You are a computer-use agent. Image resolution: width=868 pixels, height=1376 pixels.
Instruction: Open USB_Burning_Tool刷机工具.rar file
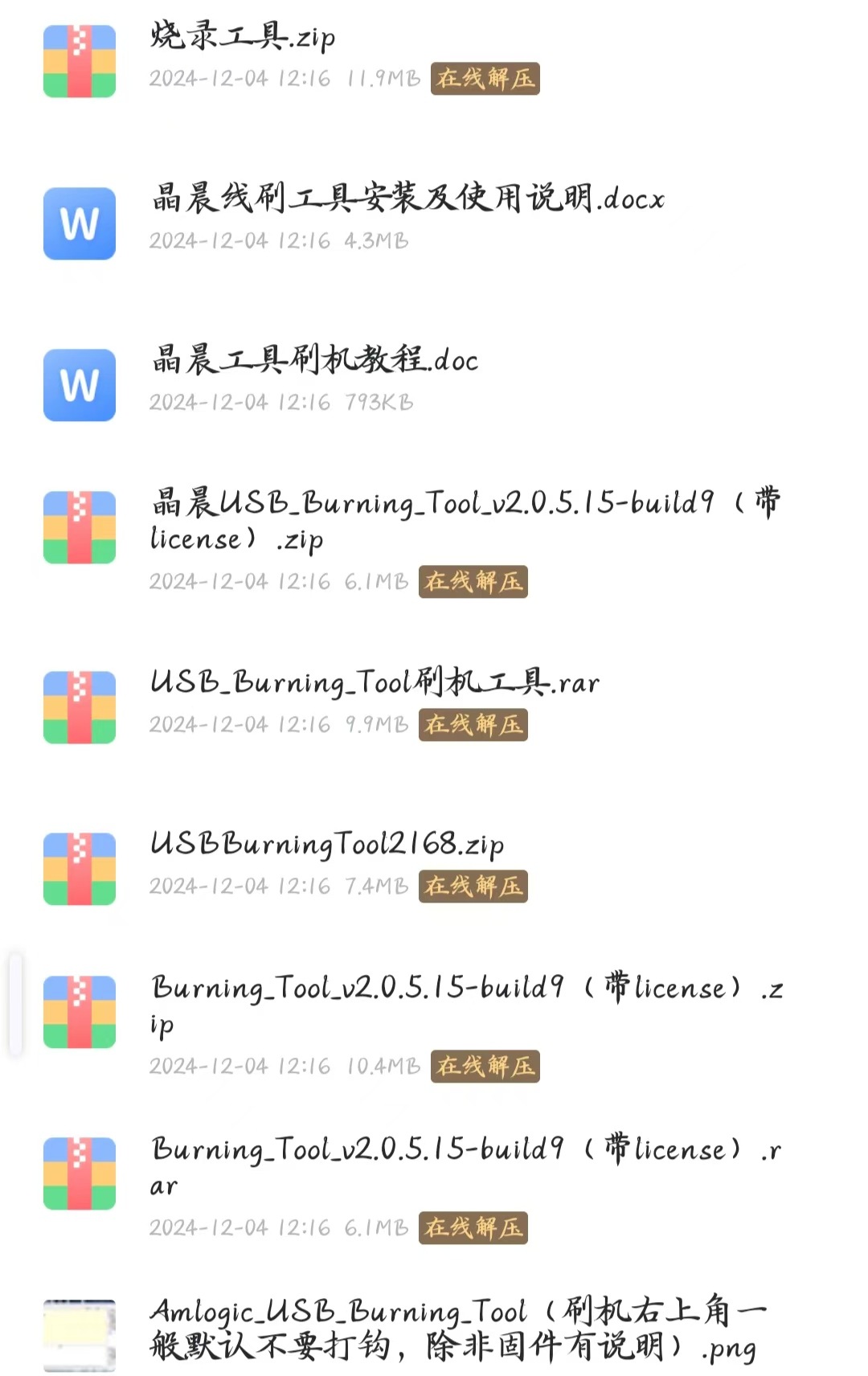(x=375, y=683)
